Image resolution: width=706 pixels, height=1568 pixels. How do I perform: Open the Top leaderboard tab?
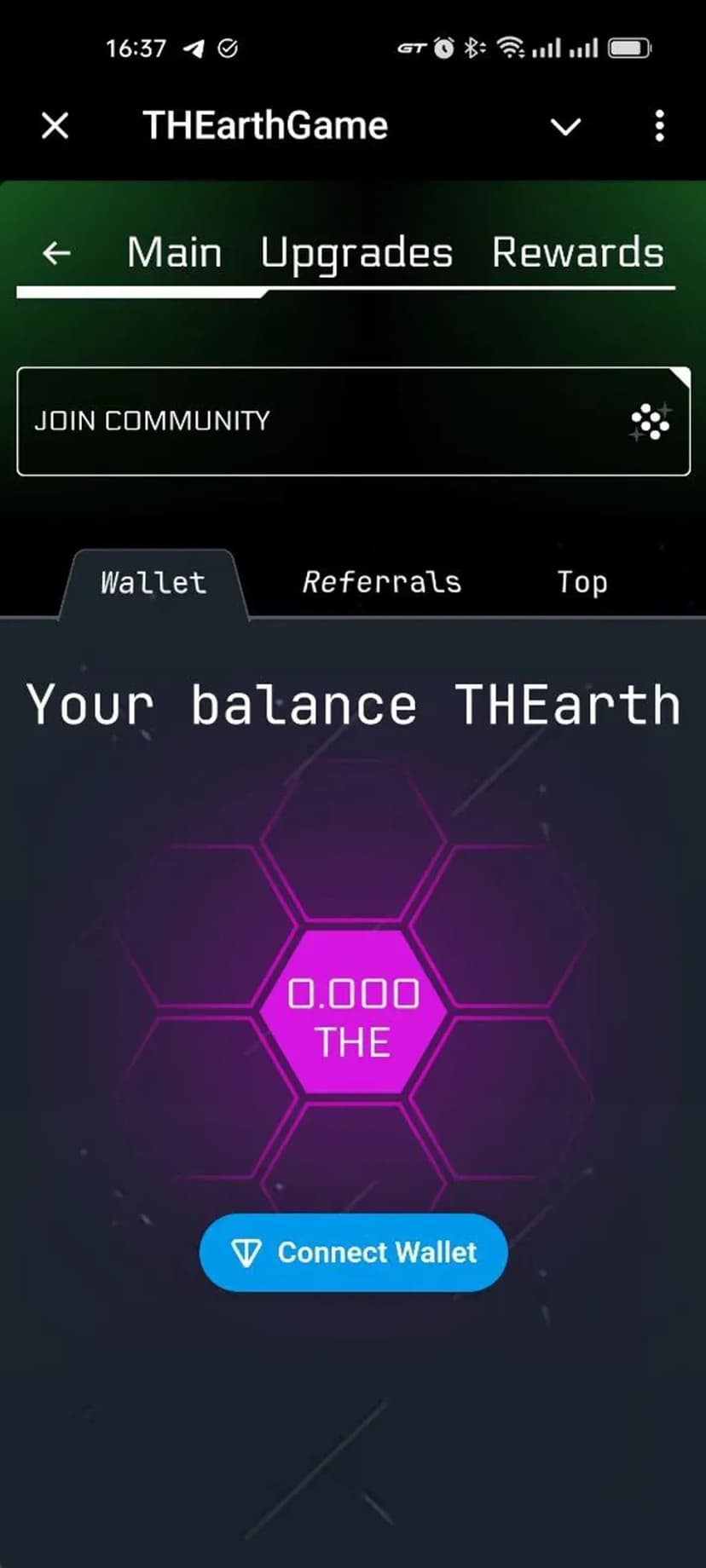pos(582,583)
